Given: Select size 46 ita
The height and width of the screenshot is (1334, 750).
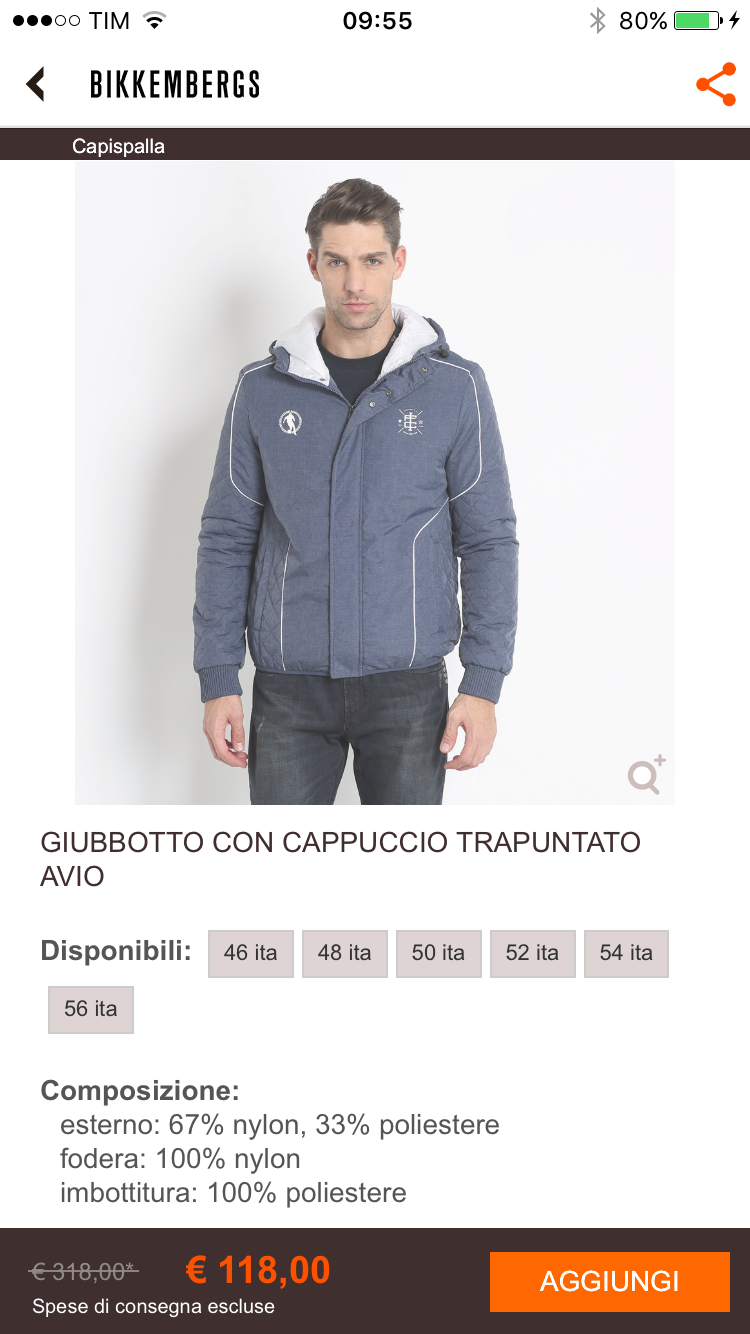Looking at the screenshot, I should coord(250,953).
